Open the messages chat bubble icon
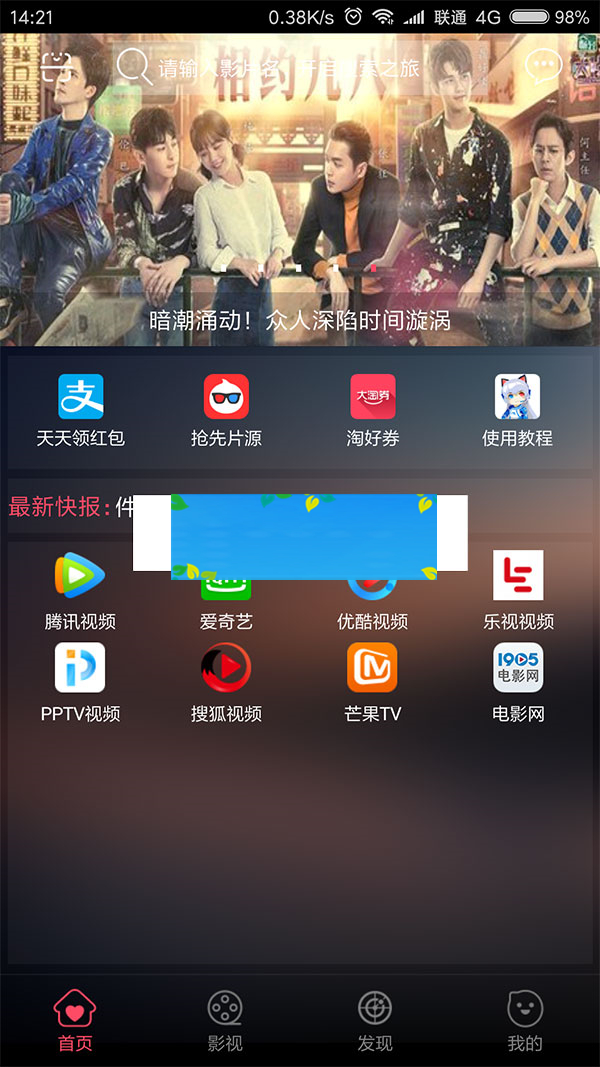The width and height of the screenshot is (600, 1067). pyautogui.click(x=543, y=67)
